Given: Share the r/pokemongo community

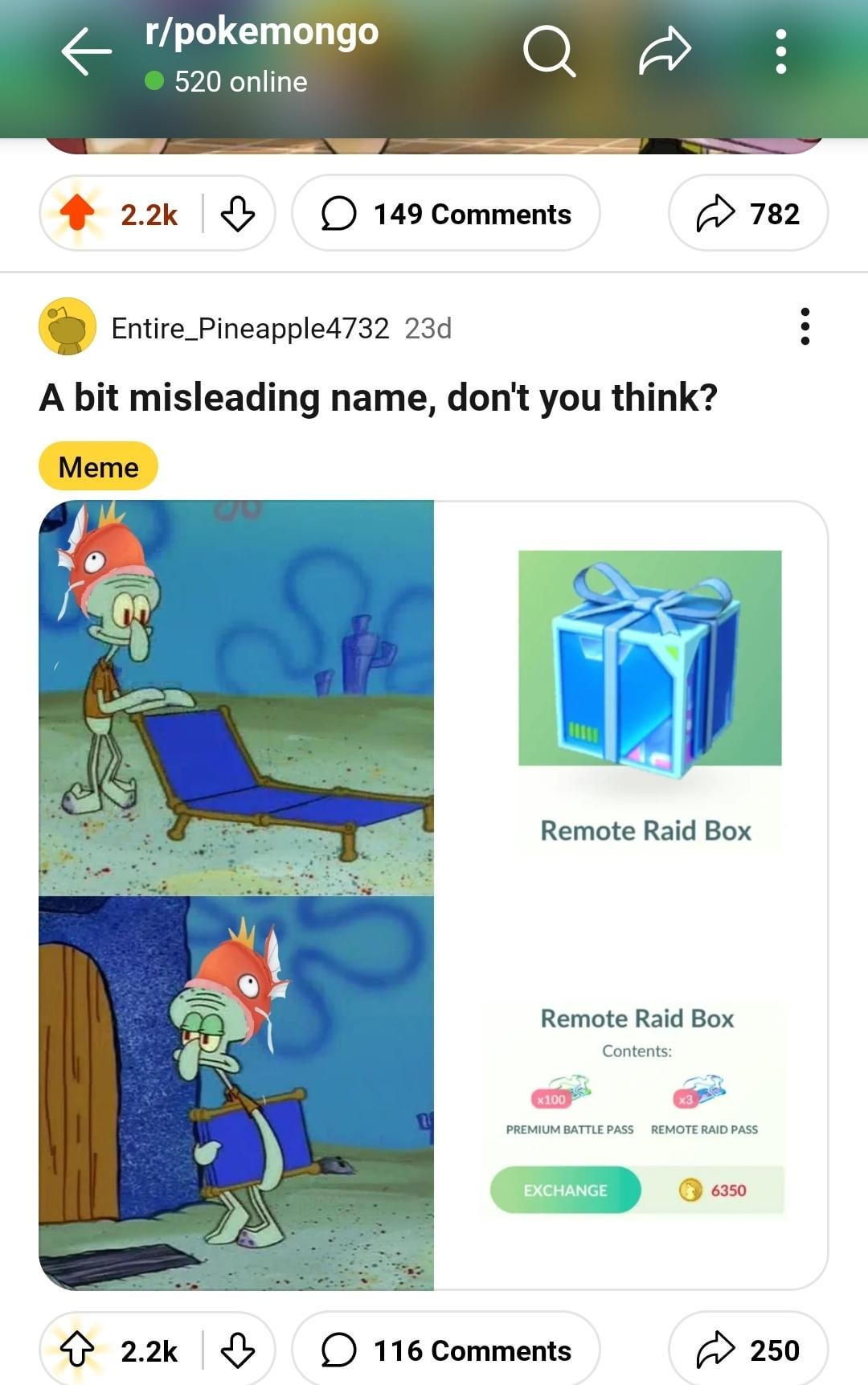Looking at the screenshot, I should coord(665,51).
